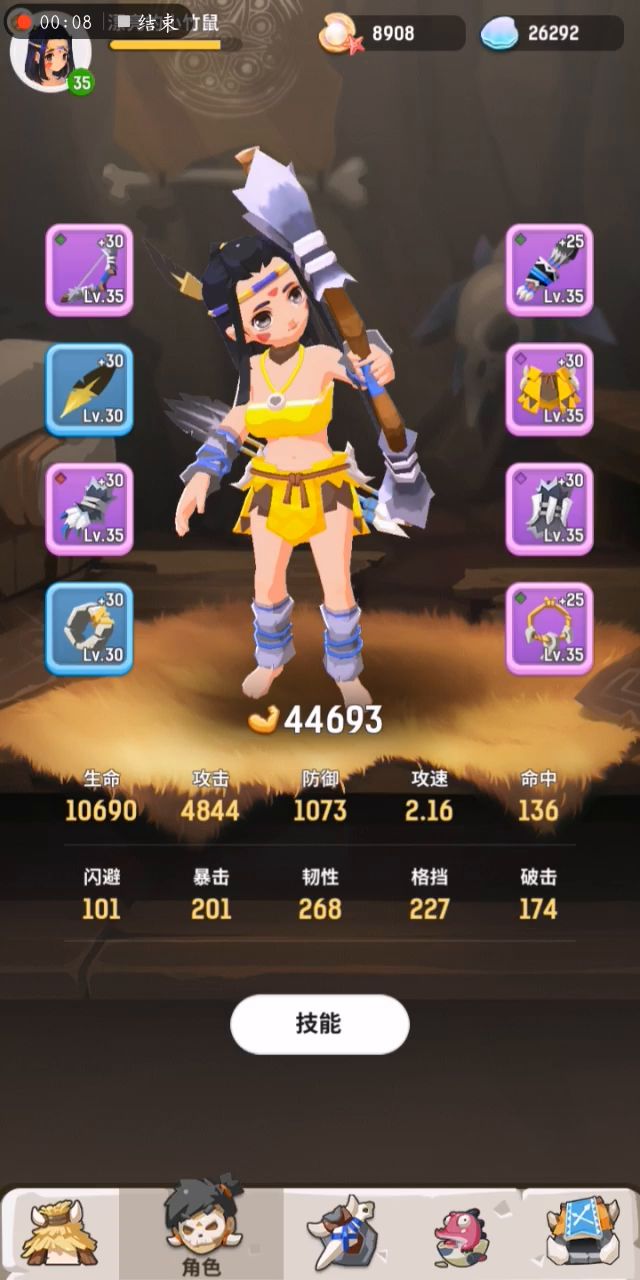Open the striped arm guard slot
The image size is (640, 1280).
tap(550, 270)
